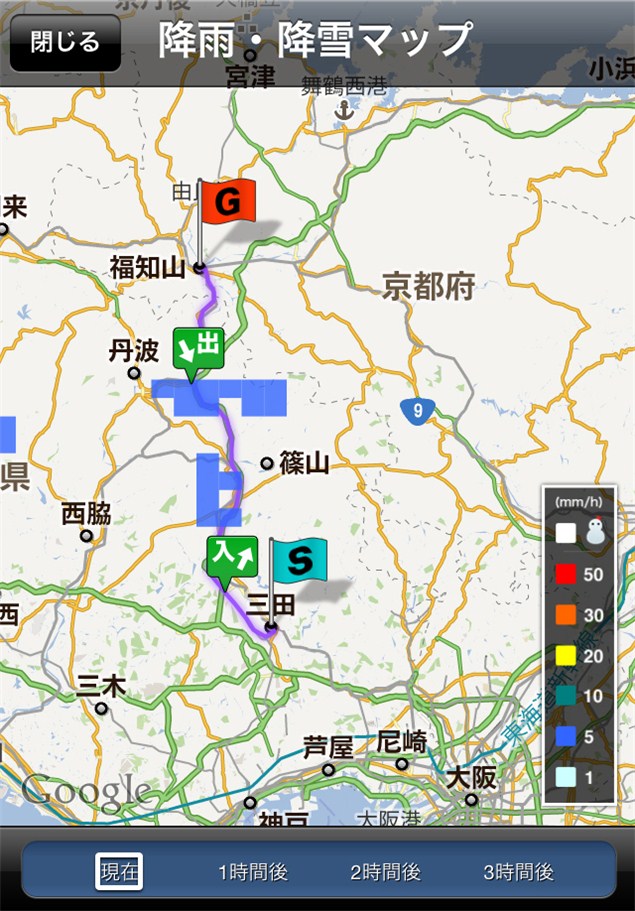635x911 pixels.
Task: Close the map with the 閉じる button
Action: [65, 43]
